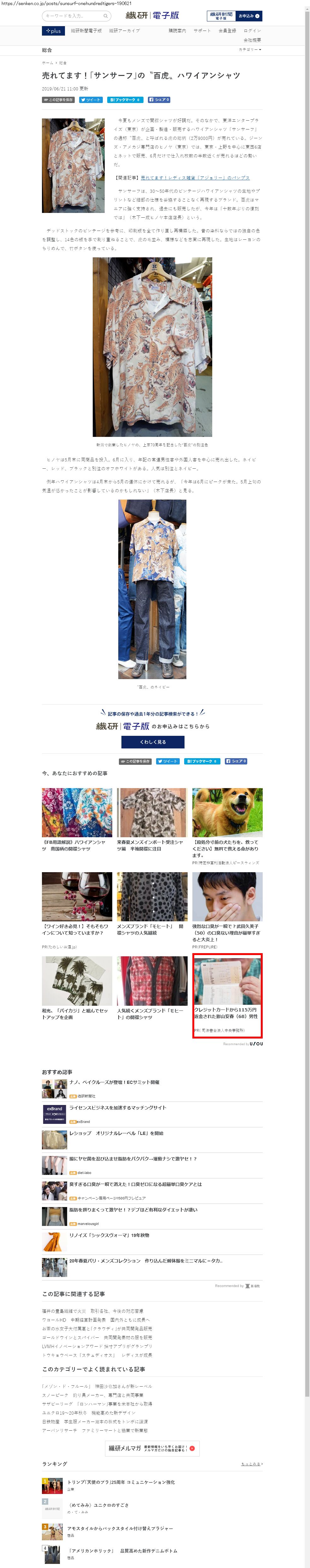The height and width of the screenshot is (1568, 310).
Task: Go to 繊研アーカイブ in navigation
Action: coord(124,31)
